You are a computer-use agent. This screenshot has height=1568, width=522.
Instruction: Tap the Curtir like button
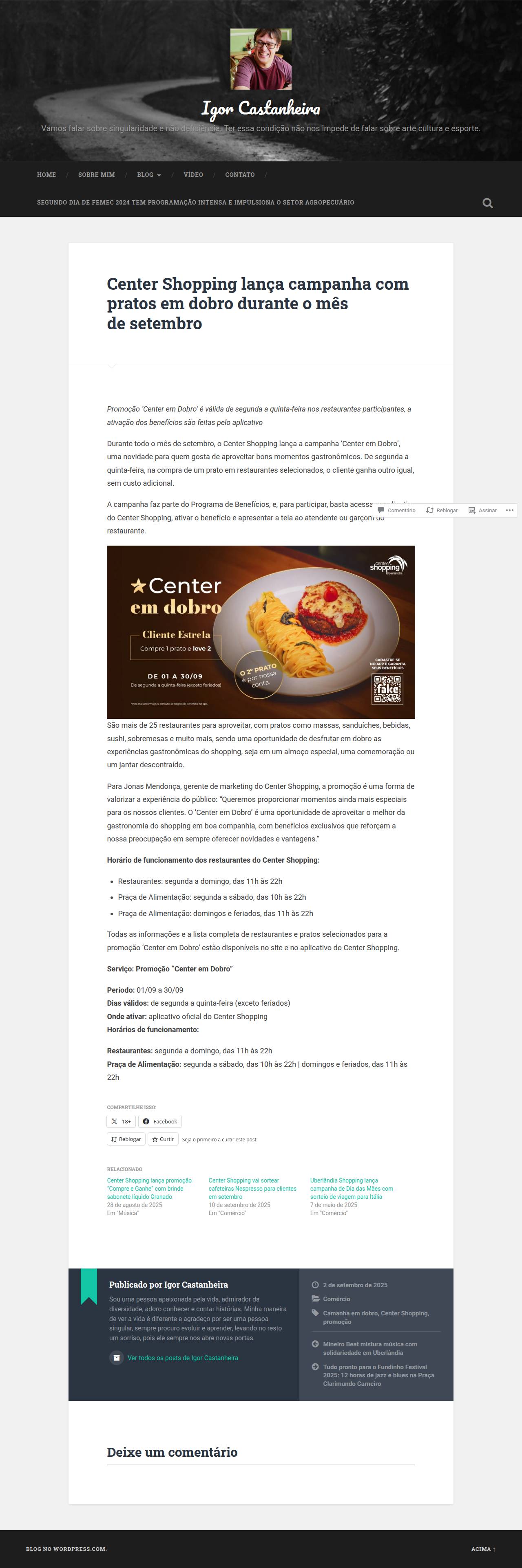163,1139
